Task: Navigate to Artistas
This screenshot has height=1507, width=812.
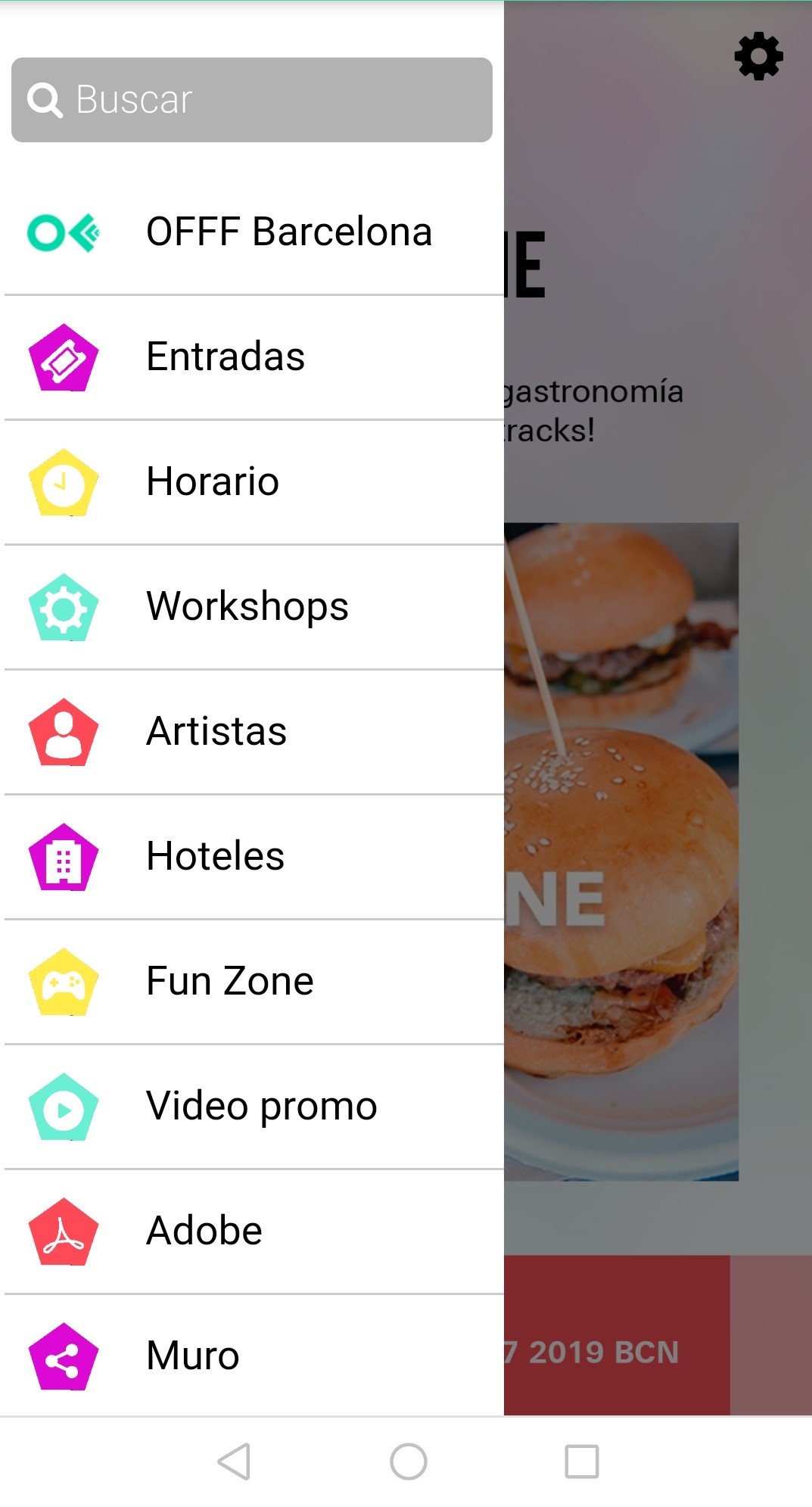Action: click(x=216, y=731)
